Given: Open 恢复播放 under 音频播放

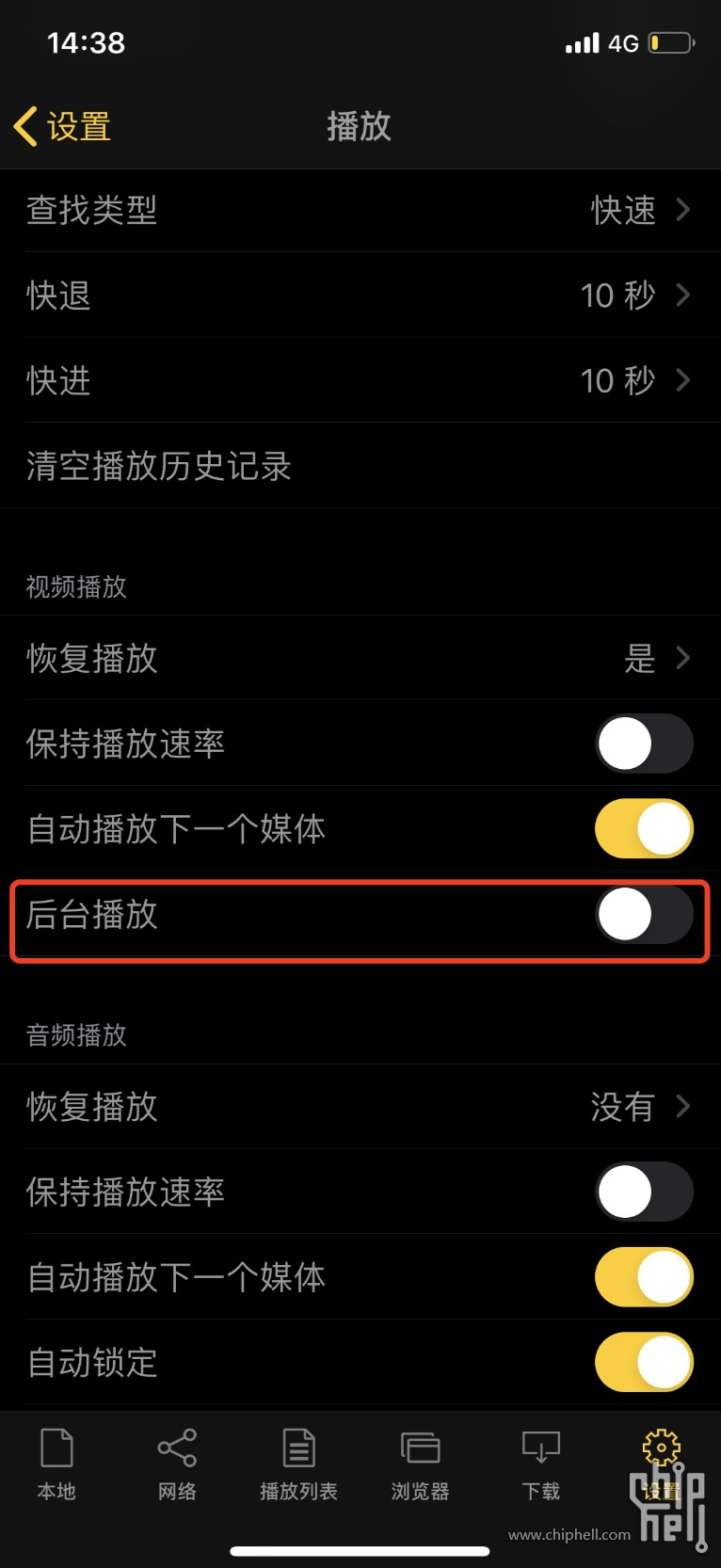Looking at the screenshot, I should tap(360, 1107).
